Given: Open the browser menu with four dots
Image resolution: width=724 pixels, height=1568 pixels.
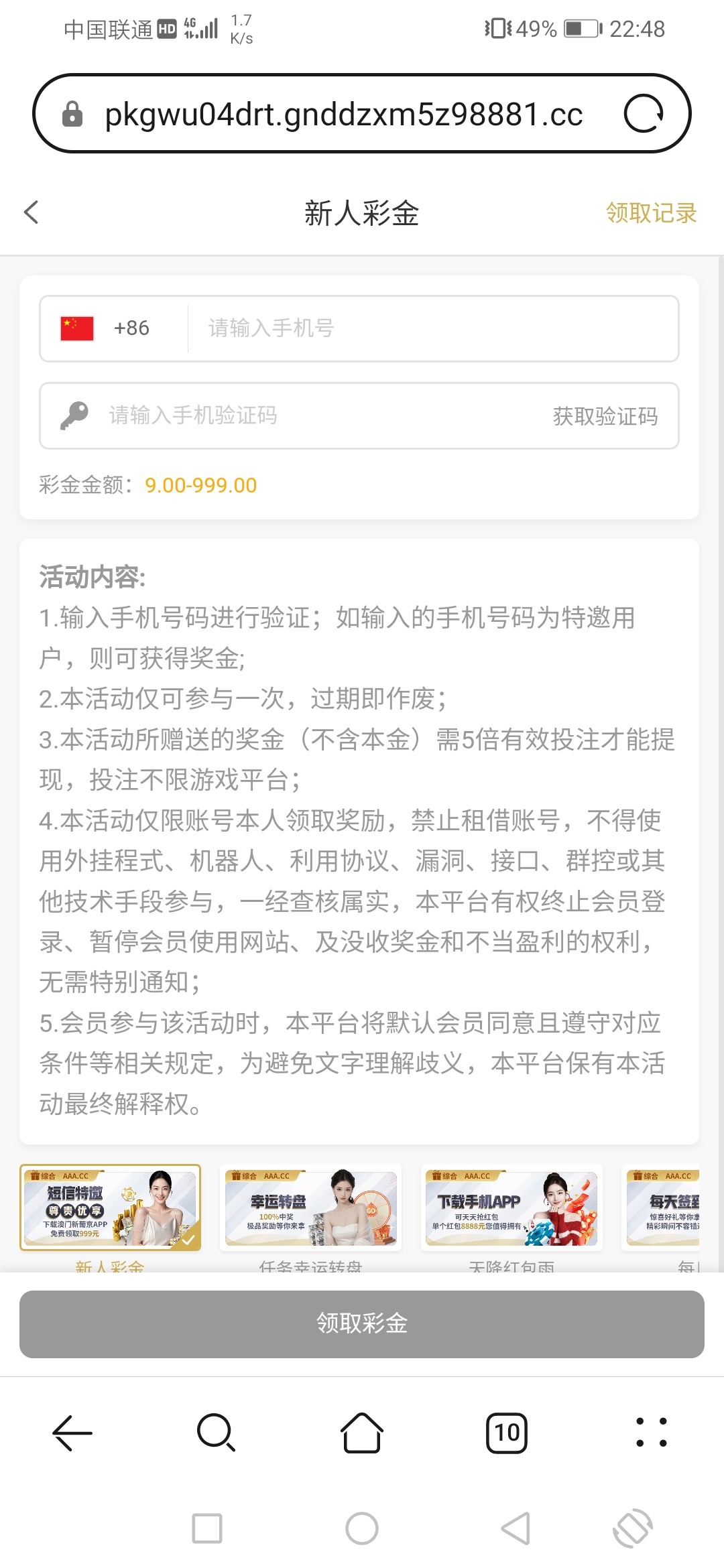Looking at the screenshot, I should [x=651, y=1433].
